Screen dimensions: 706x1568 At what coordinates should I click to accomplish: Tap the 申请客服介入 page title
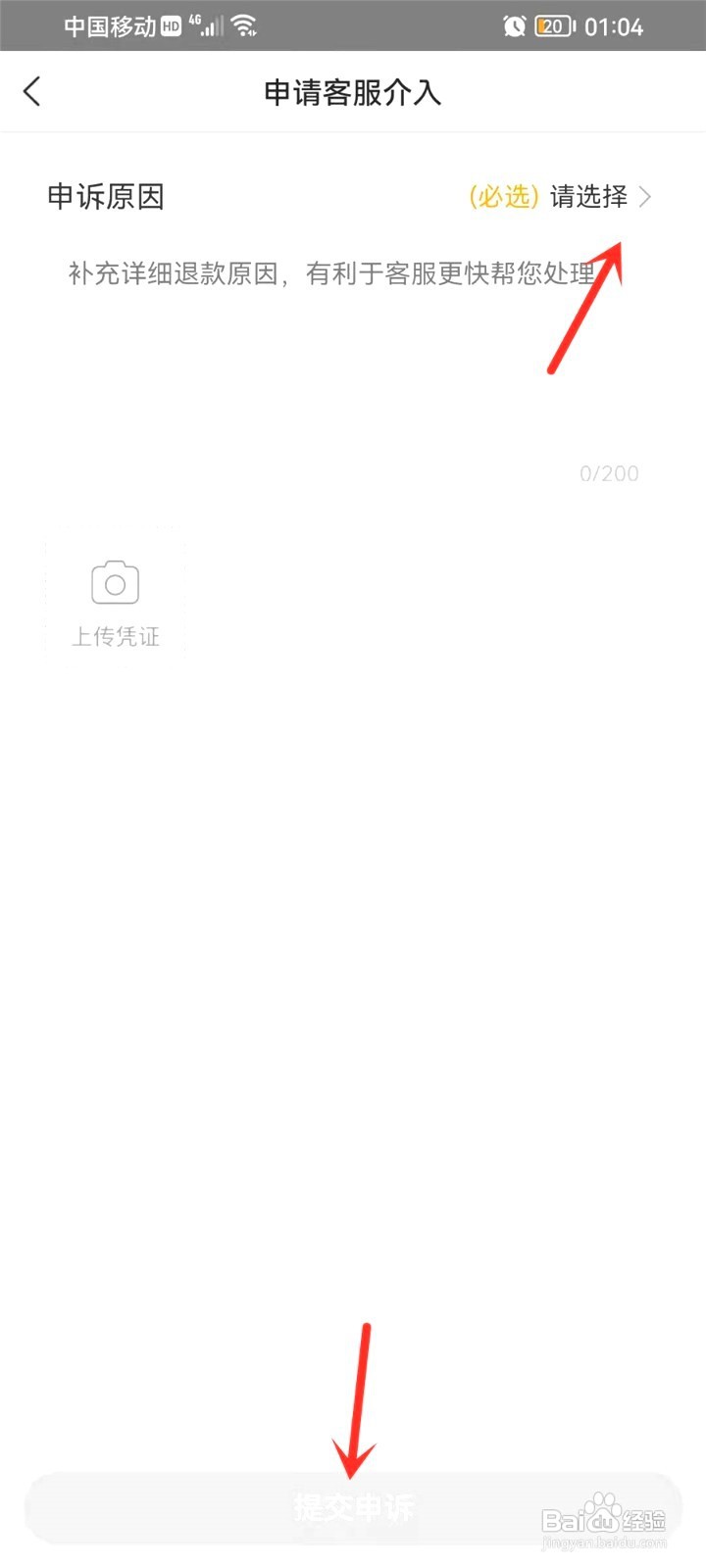tap(350, 92)
